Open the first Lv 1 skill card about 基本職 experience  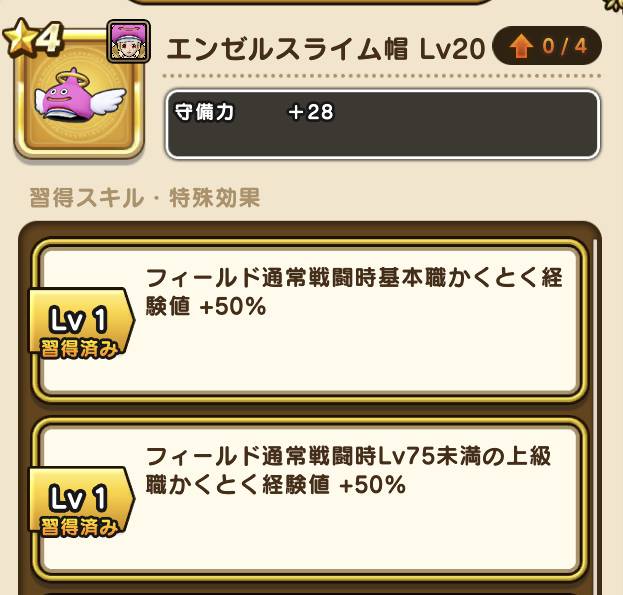coord(310,320)
